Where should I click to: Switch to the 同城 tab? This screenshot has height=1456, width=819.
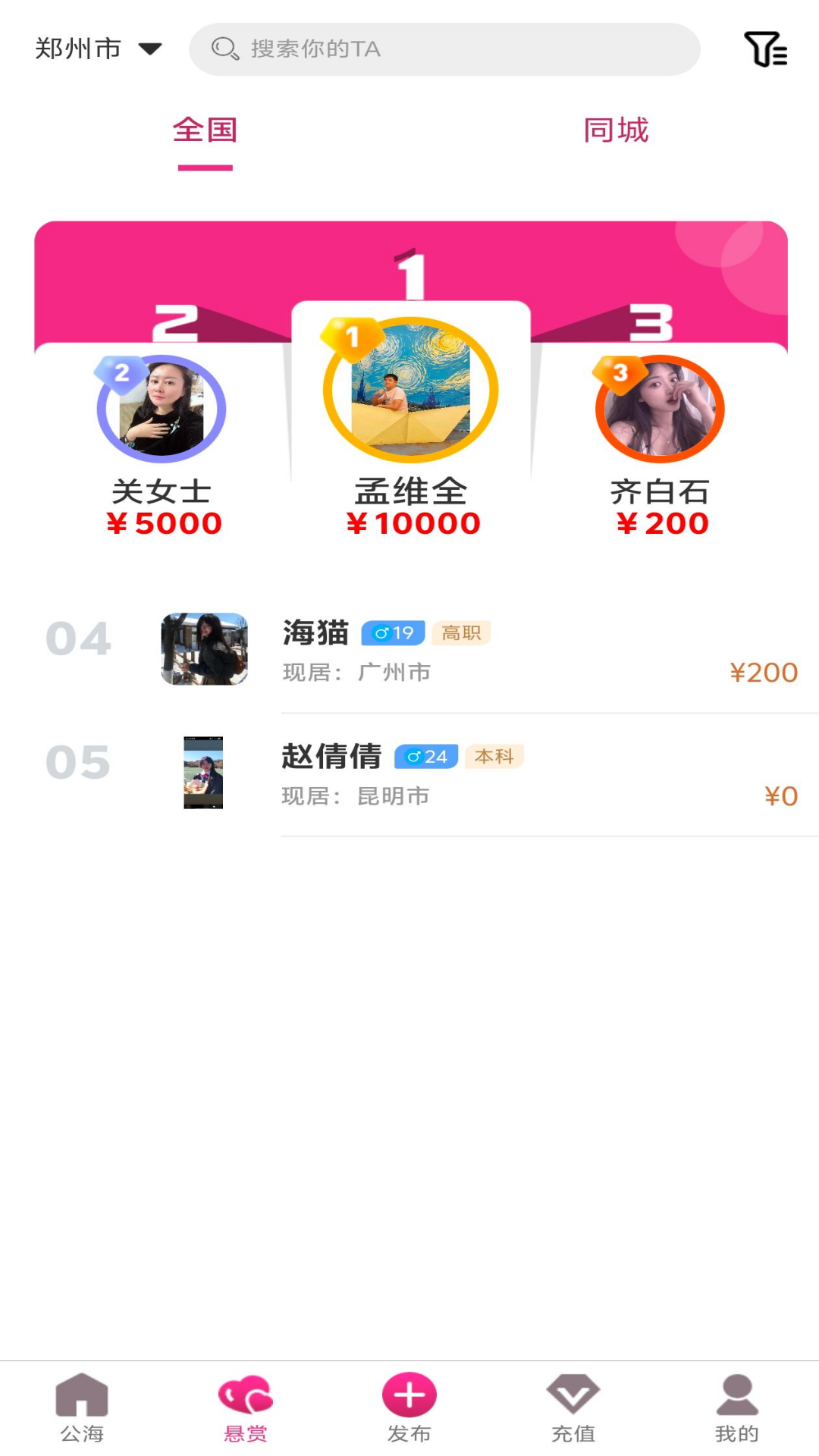click(x=614, y=130)
